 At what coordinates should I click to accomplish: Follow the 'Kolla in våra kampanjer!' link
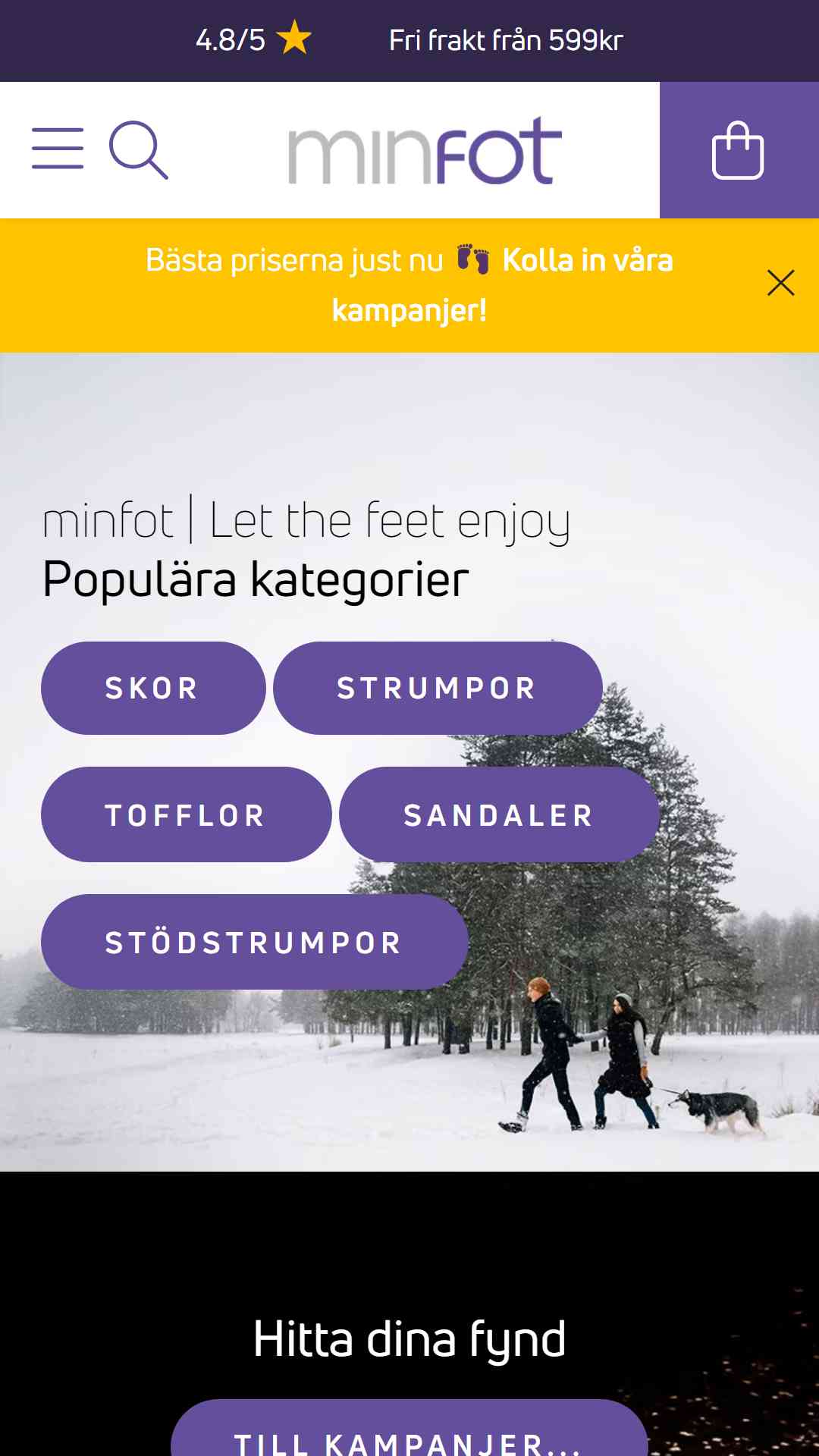tap(587, 261)
